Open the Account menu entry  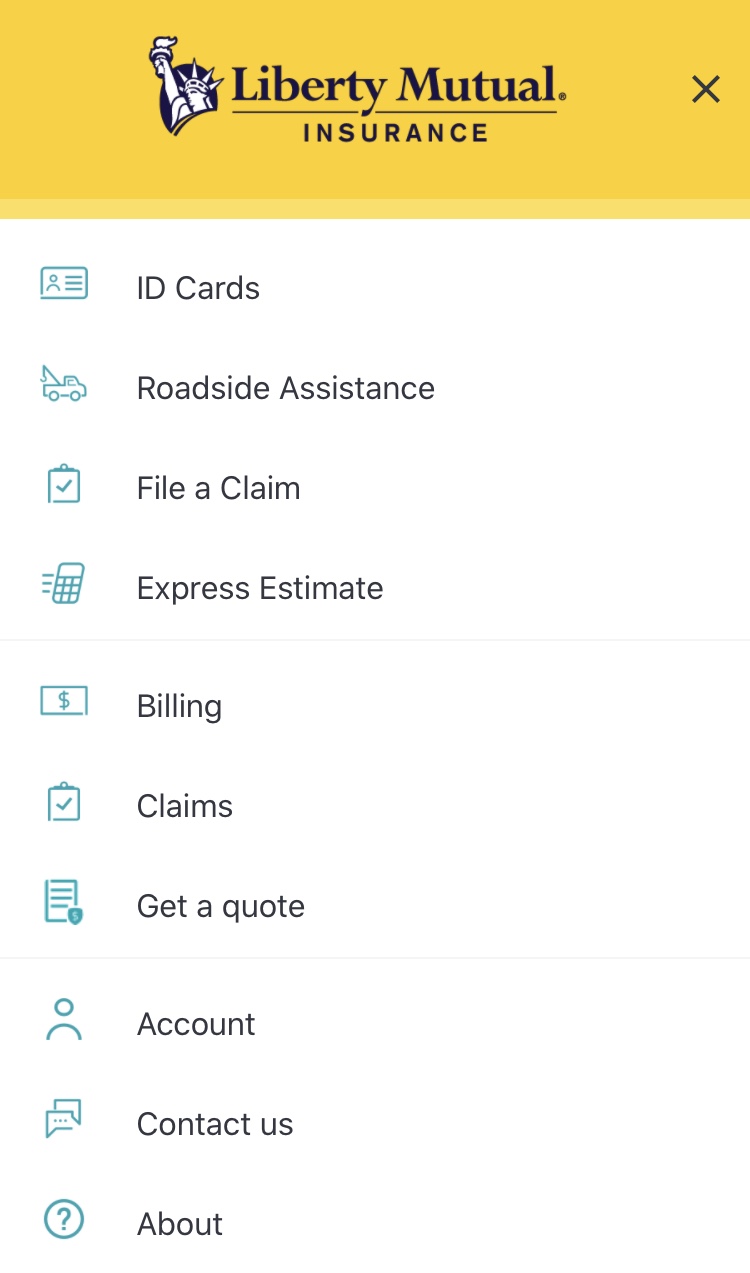click(196, 1024)
